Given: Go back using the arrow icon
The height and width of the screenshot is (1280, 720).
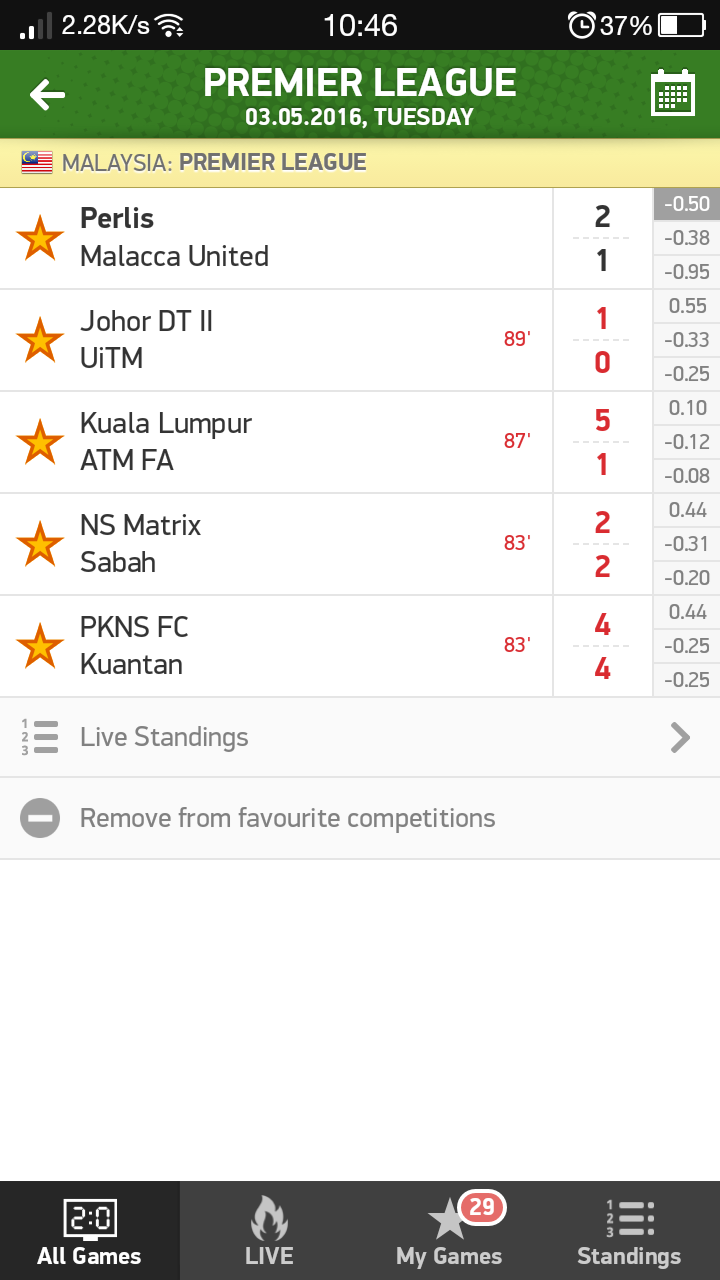Looking at the screenshot, I should click(47, 95).
